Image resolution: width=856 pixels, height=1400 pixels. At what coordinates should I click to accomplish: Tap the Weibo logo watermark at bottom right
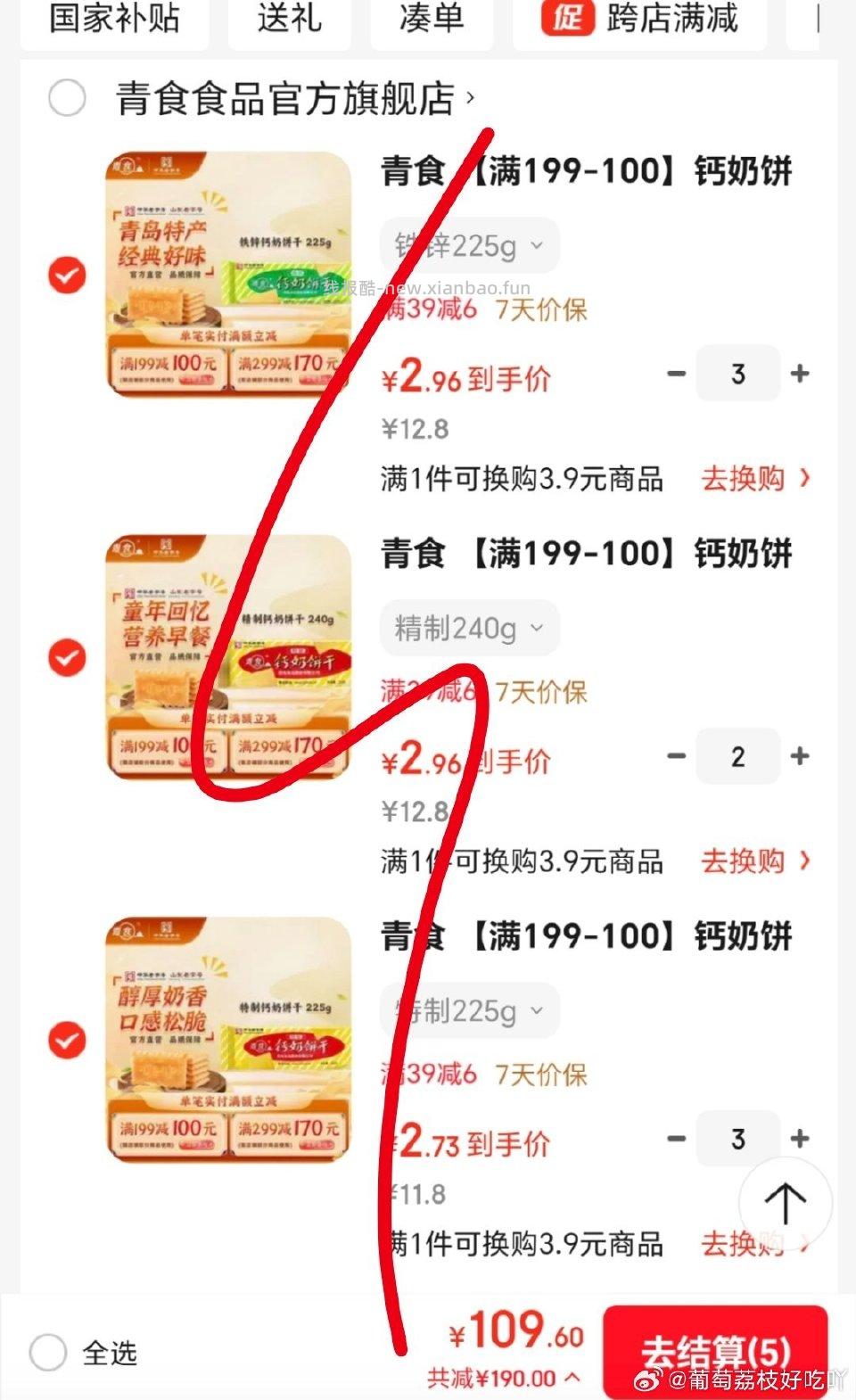(648, 1377)
